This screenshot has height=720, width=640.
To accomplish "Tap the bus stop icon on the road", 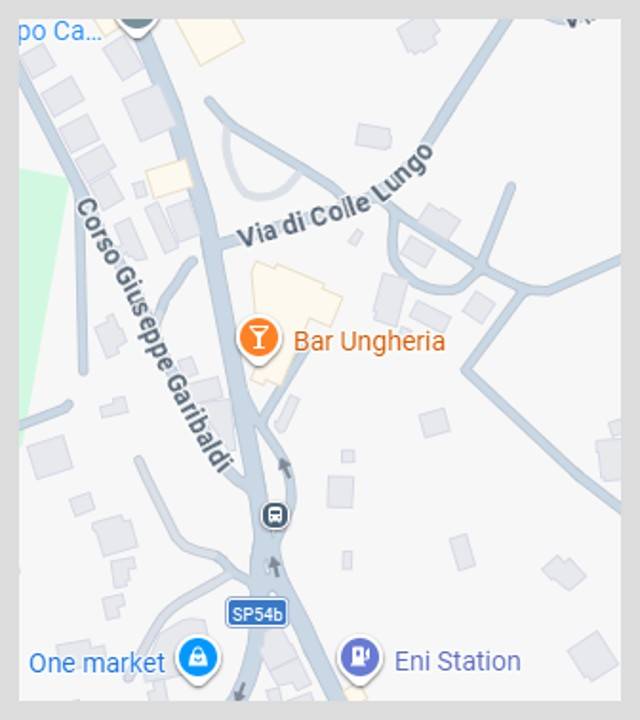I will tap(275, 516).
